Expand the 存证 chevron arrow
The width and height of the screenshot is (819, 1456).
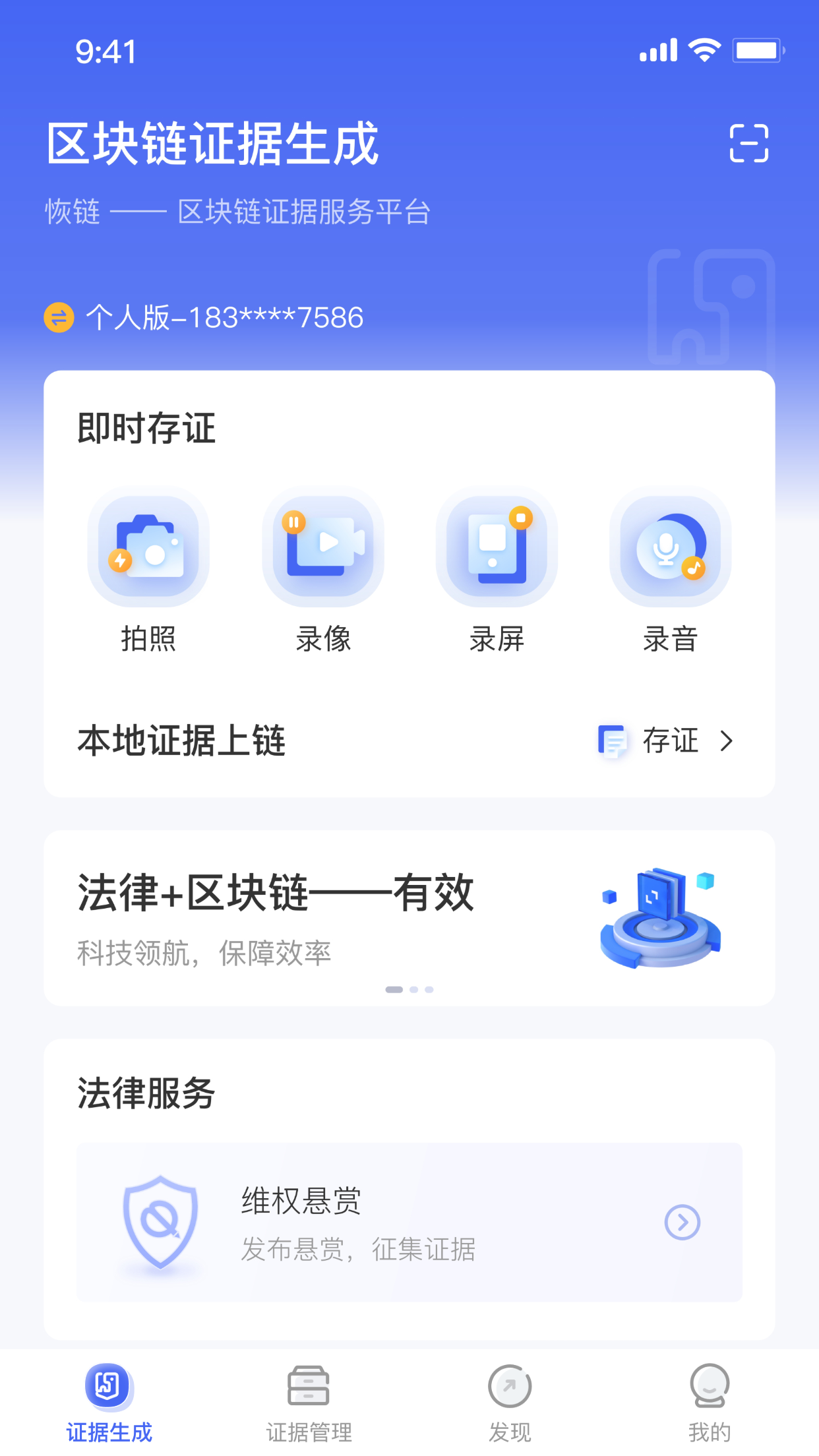(x=727, y=741)
